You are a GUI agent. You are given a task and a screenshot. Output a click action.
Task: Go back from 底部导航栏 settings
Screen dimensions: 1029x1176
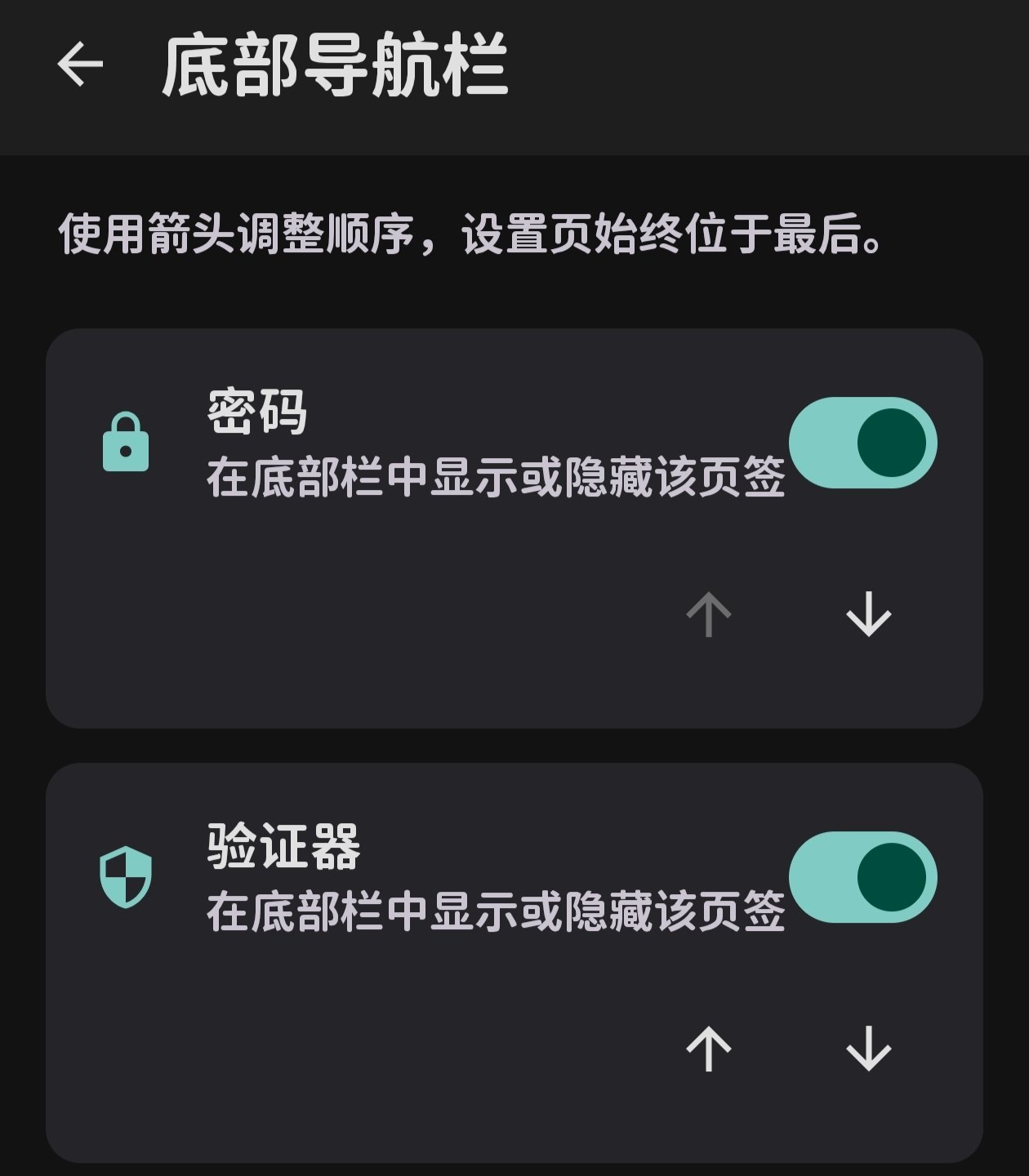click(80, 65)
